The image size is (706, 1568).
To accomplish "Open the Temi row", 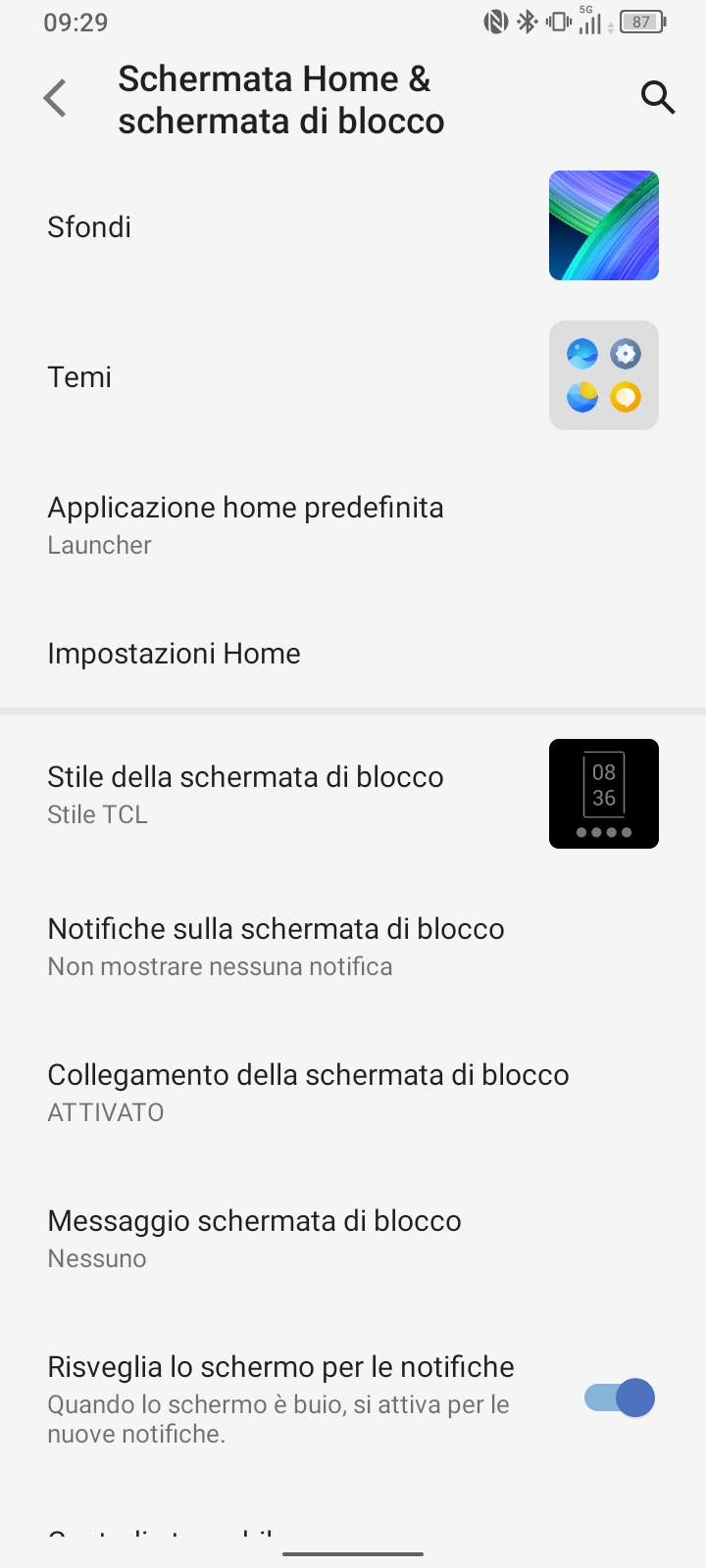I will coord(353,376).
